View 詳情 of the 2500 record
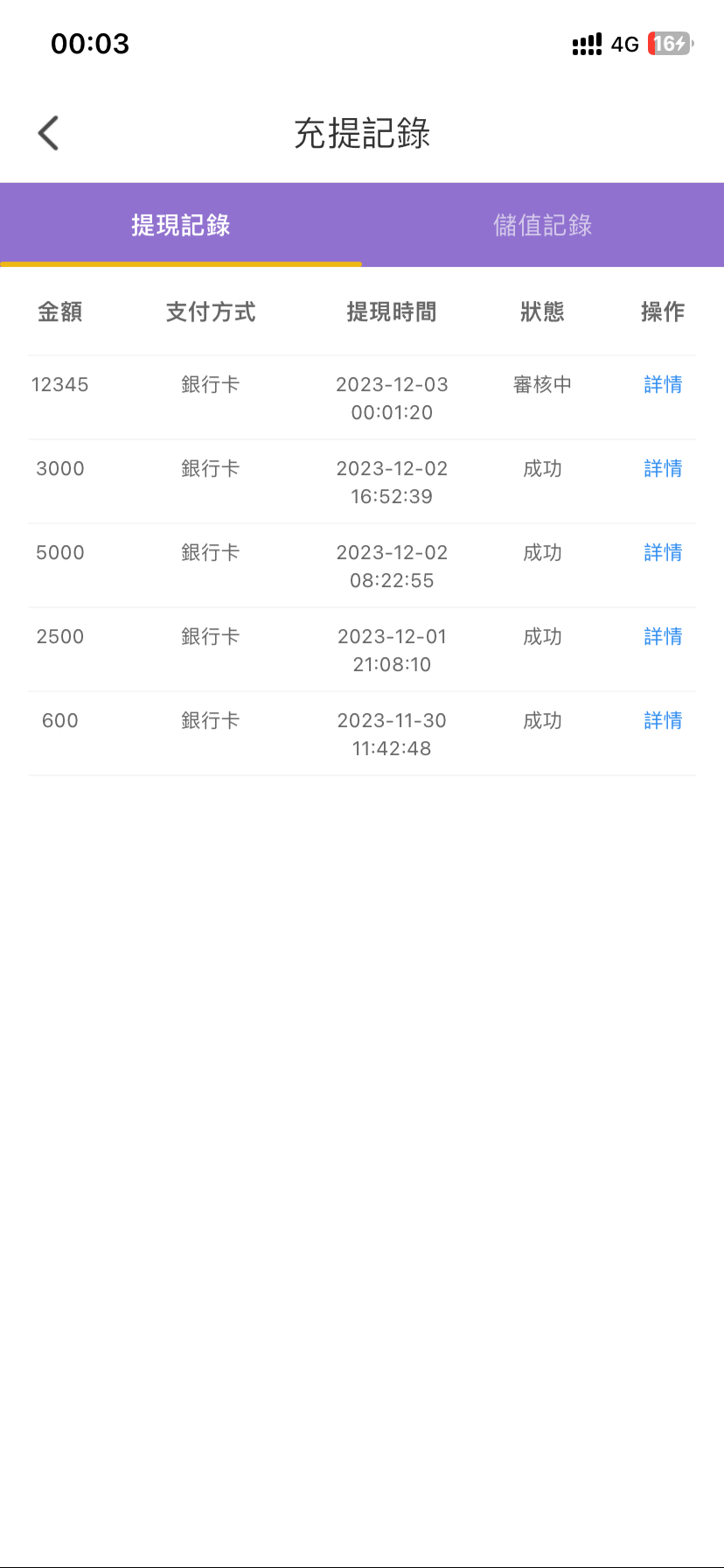This screenshot has height=1568, width=724. tap(663, 636)
